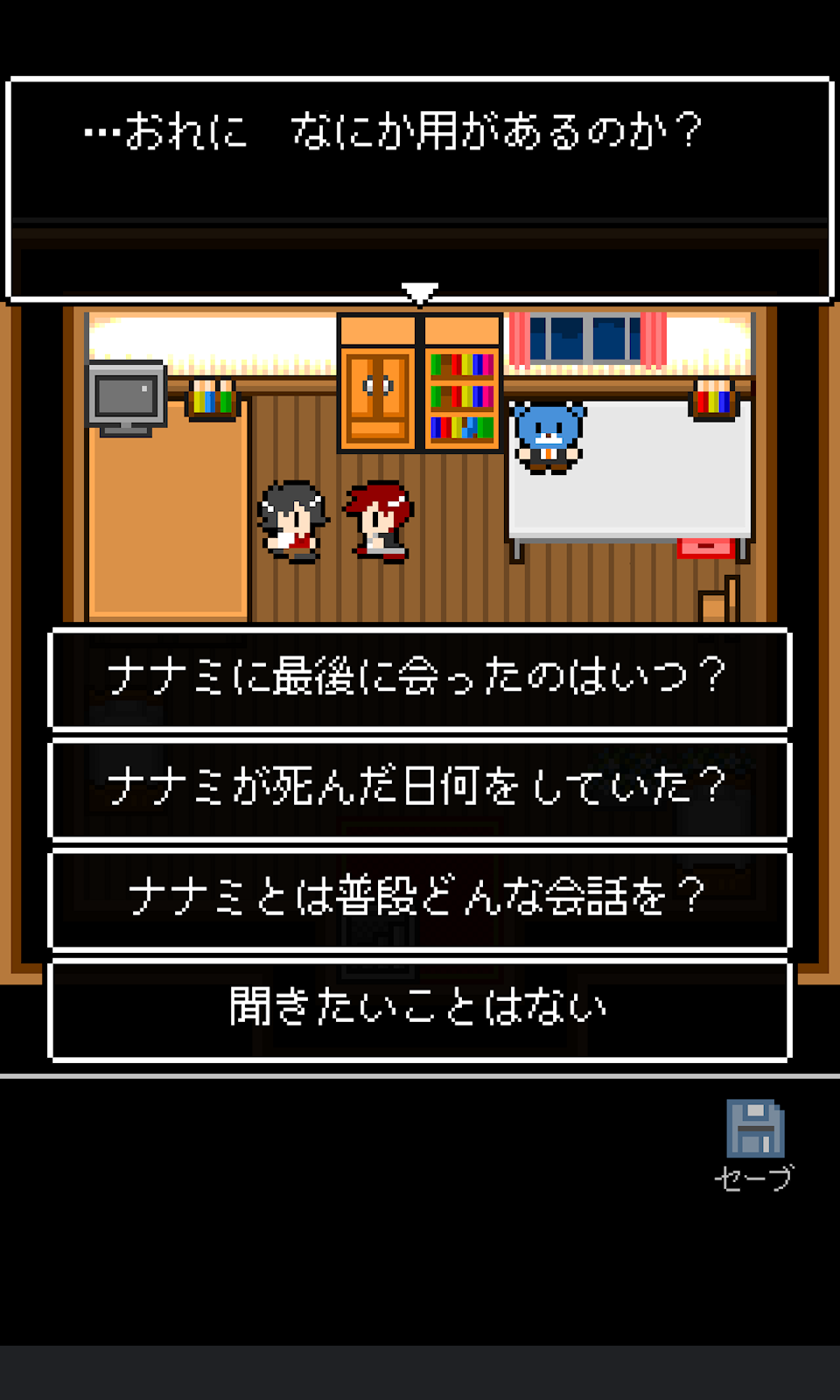The height and width of the screenshot is (1400, 840).
Task: Click the book stack on the left wall shelf
Action: pyautogui.click(x=213, y=398)
